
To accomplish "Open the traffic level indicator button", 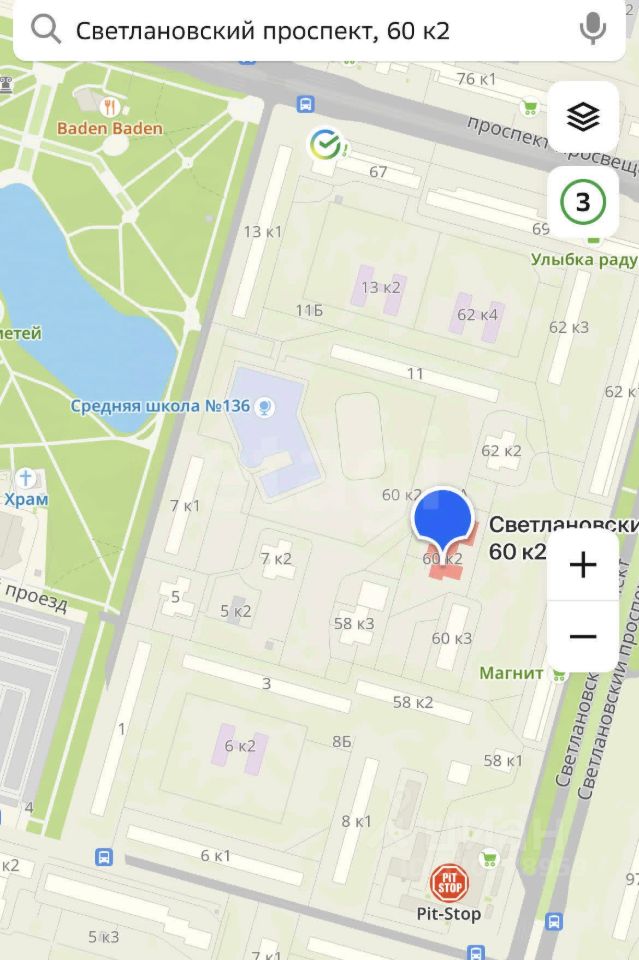I will click(x=583, y=203).
